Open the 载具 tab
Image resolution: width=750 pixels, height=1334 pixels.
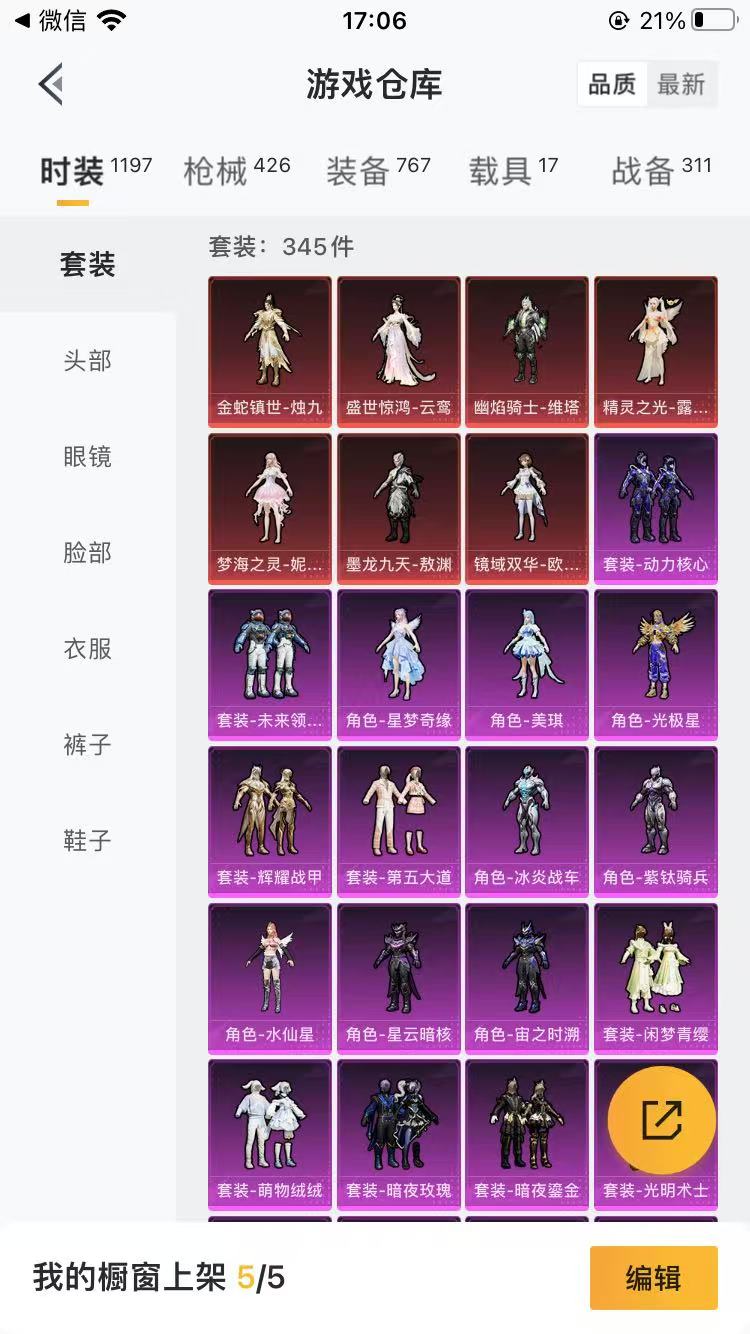(x=513, y=170)
